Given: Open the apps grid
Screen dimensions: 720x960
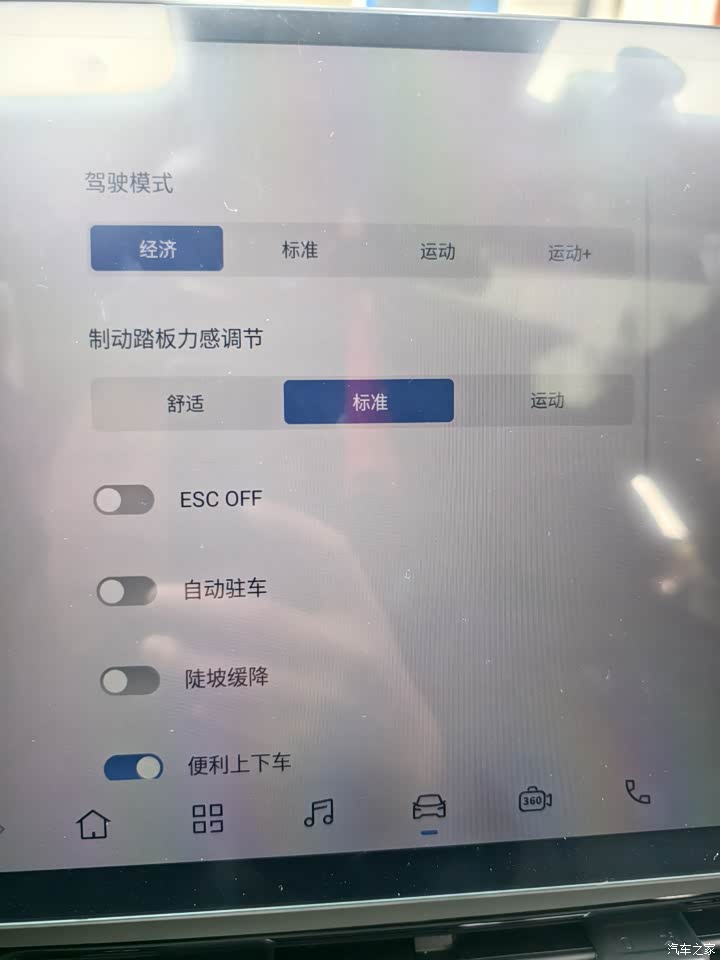Looking at the screenshot, I should coord(208,818).
